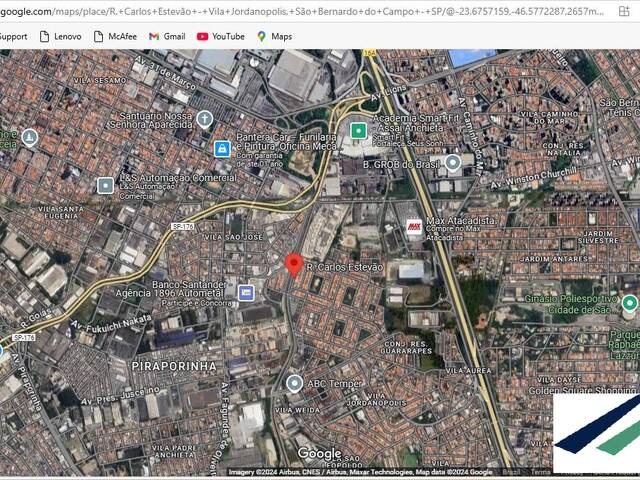The height and width of the screenshot is (480, 640).
Task: Open the McAfee bookmark
Action: point(113,36)
